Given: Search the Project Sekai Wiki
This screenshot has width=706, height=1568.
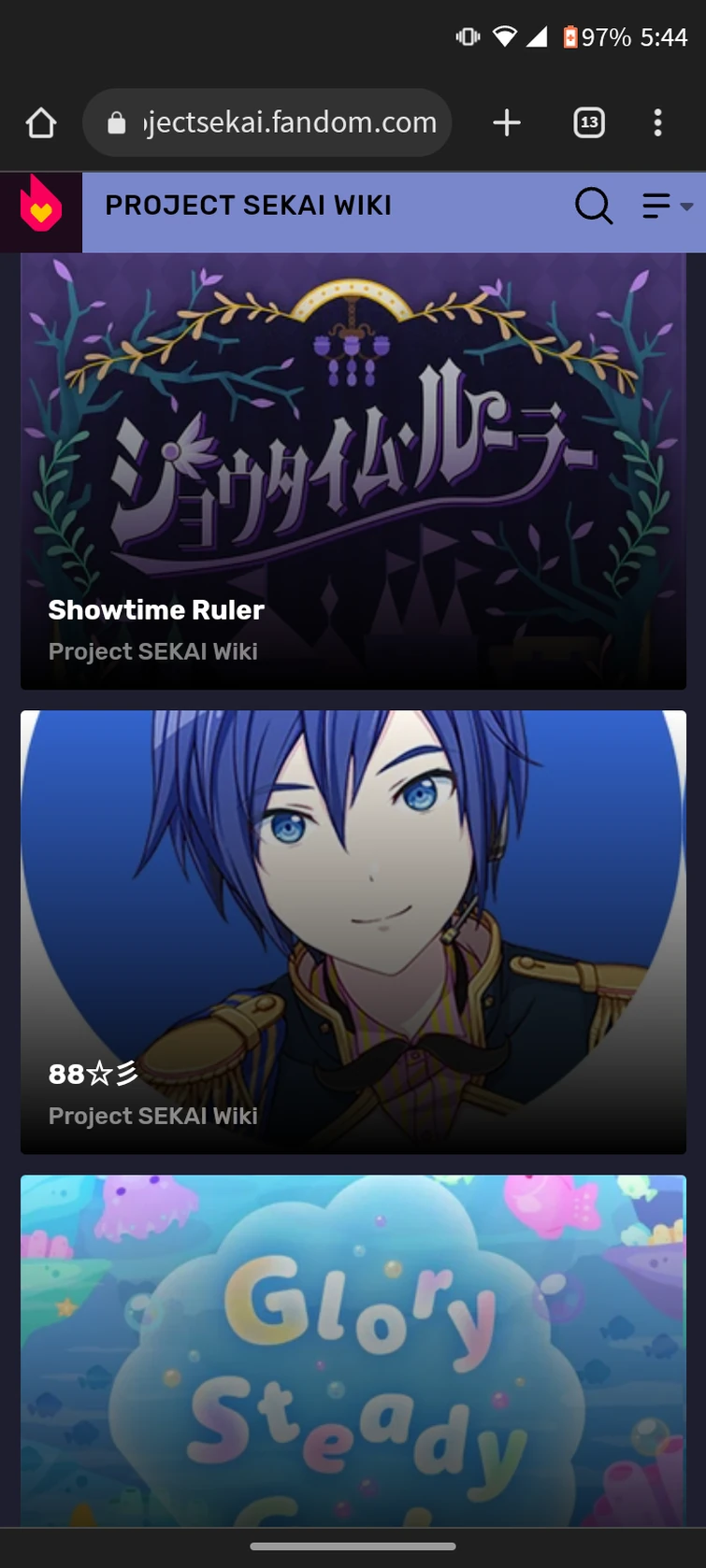Looking at the screenshot, I should click(594, 206).
